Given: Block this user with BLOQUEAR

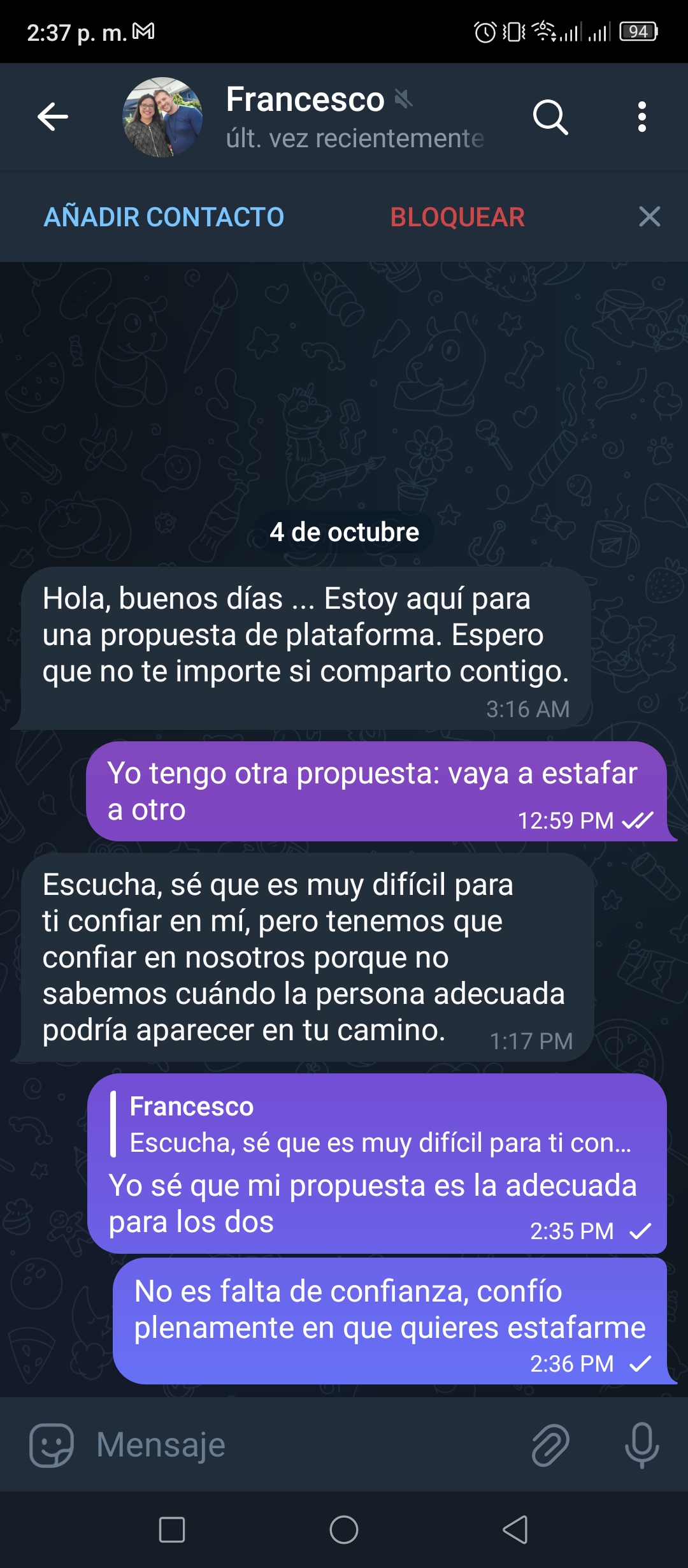Looking at the screenshot, I should (x=457, y=217).
